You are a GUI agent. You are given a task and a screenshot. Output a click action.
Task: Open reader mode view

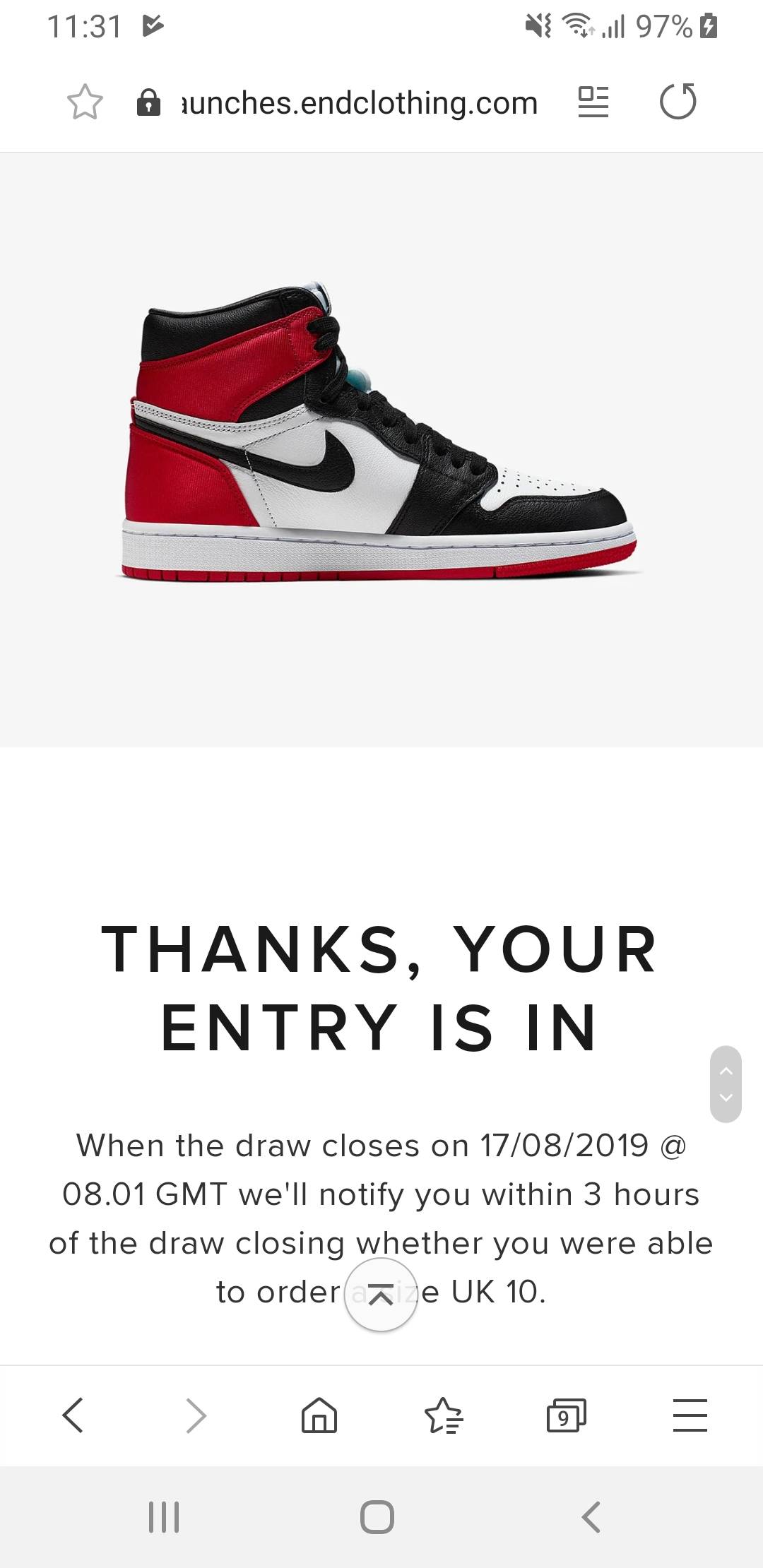pyautogui.click(x=593, y=102)
